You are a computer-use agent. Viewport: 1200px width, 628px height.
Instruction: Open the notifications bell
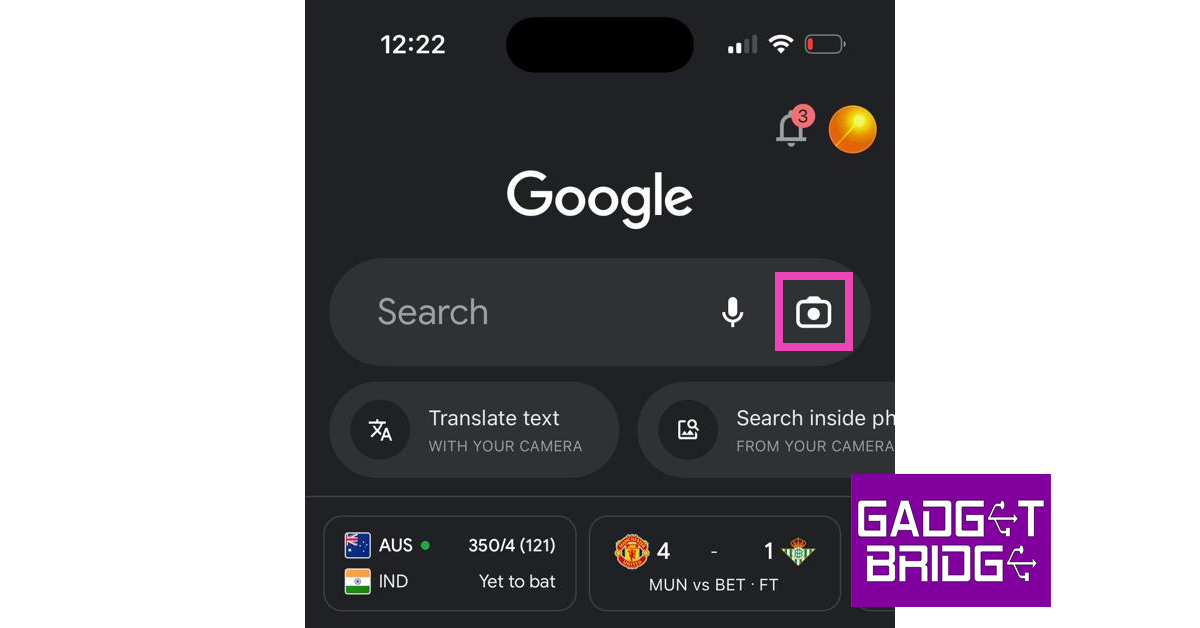[x=791, y=130]
